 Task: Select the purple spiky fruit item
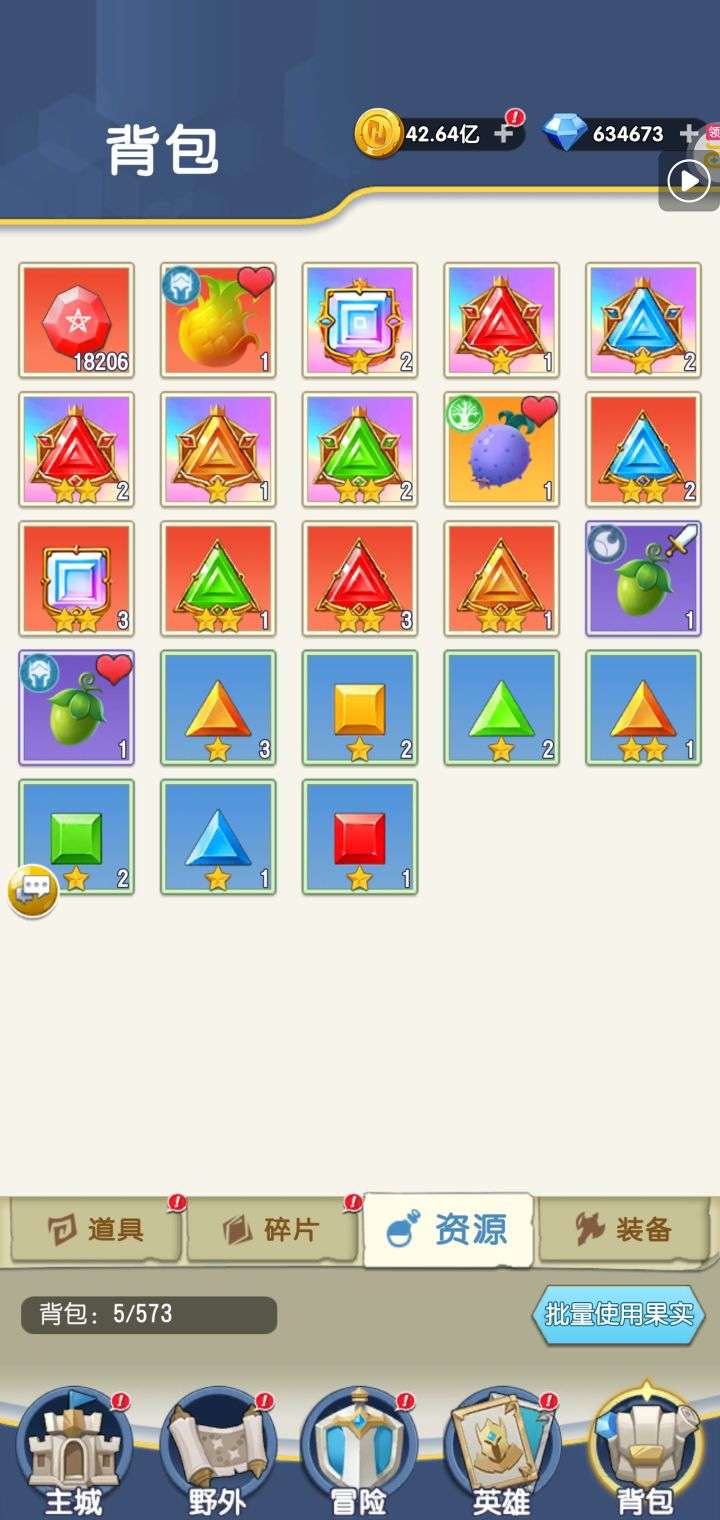point(502,449)
